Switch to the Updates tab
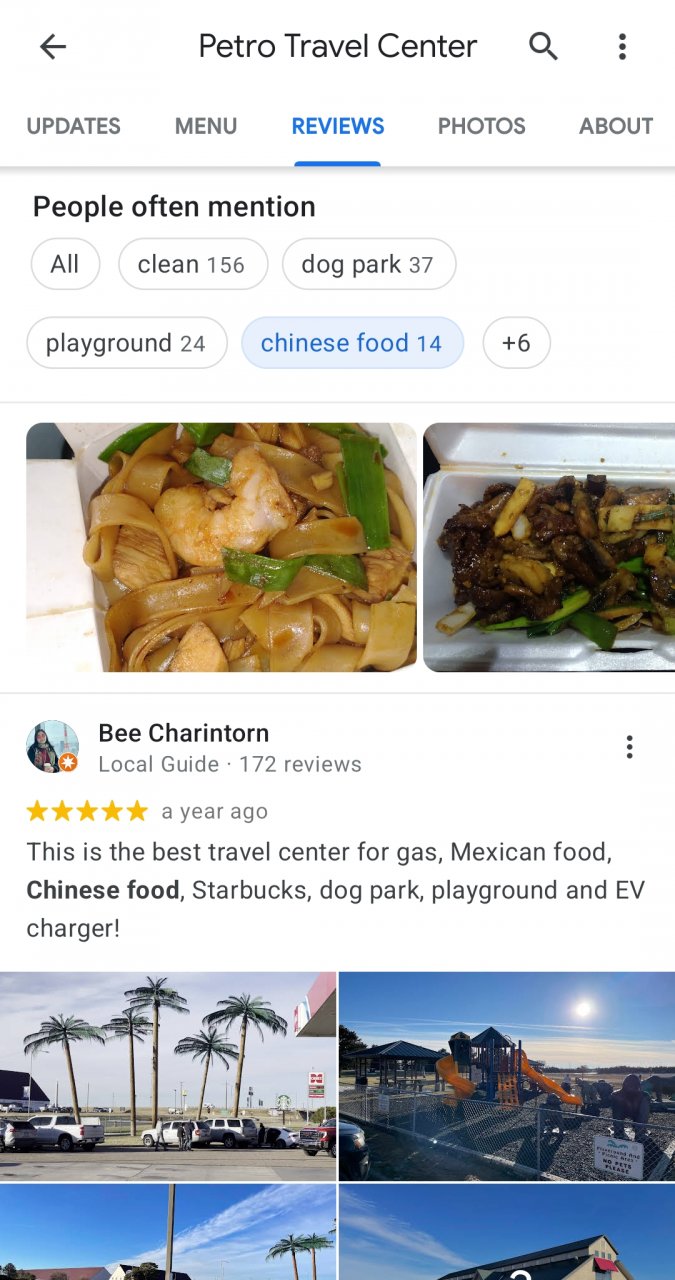This screenshot has height=1280, width=675. pos(73,126)
